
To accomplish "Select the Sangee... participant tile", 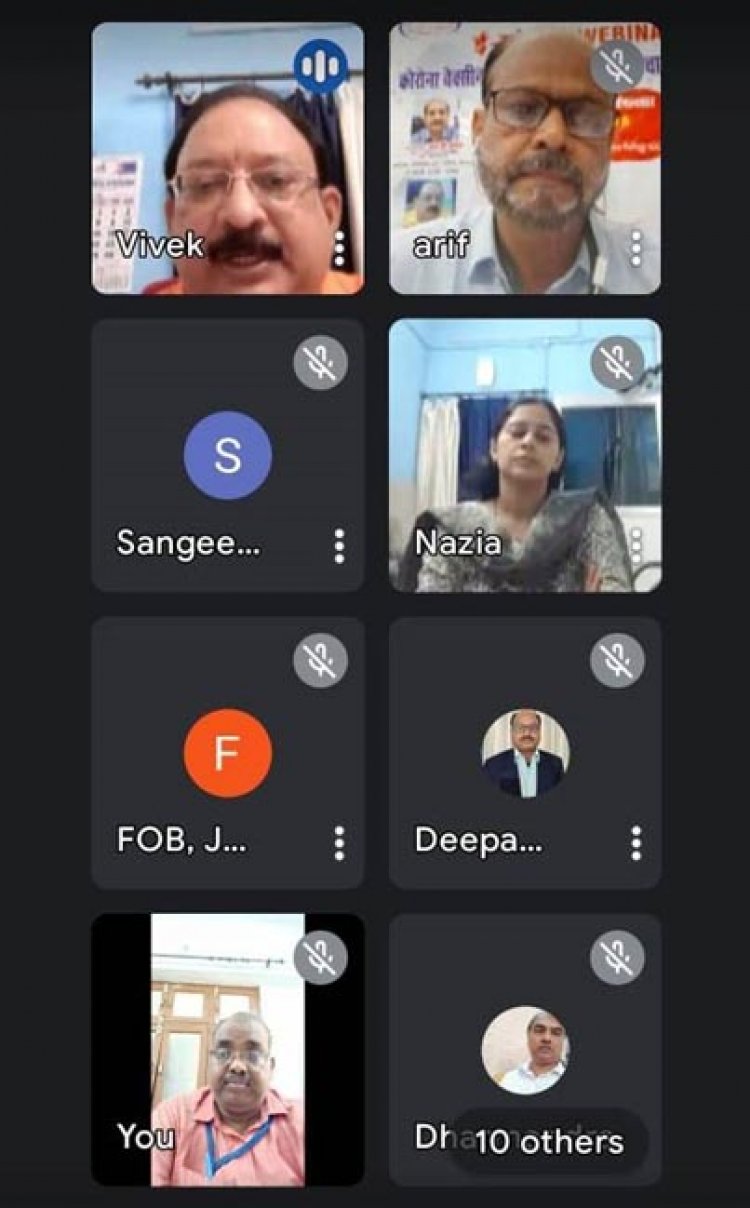I will [228, 455].
